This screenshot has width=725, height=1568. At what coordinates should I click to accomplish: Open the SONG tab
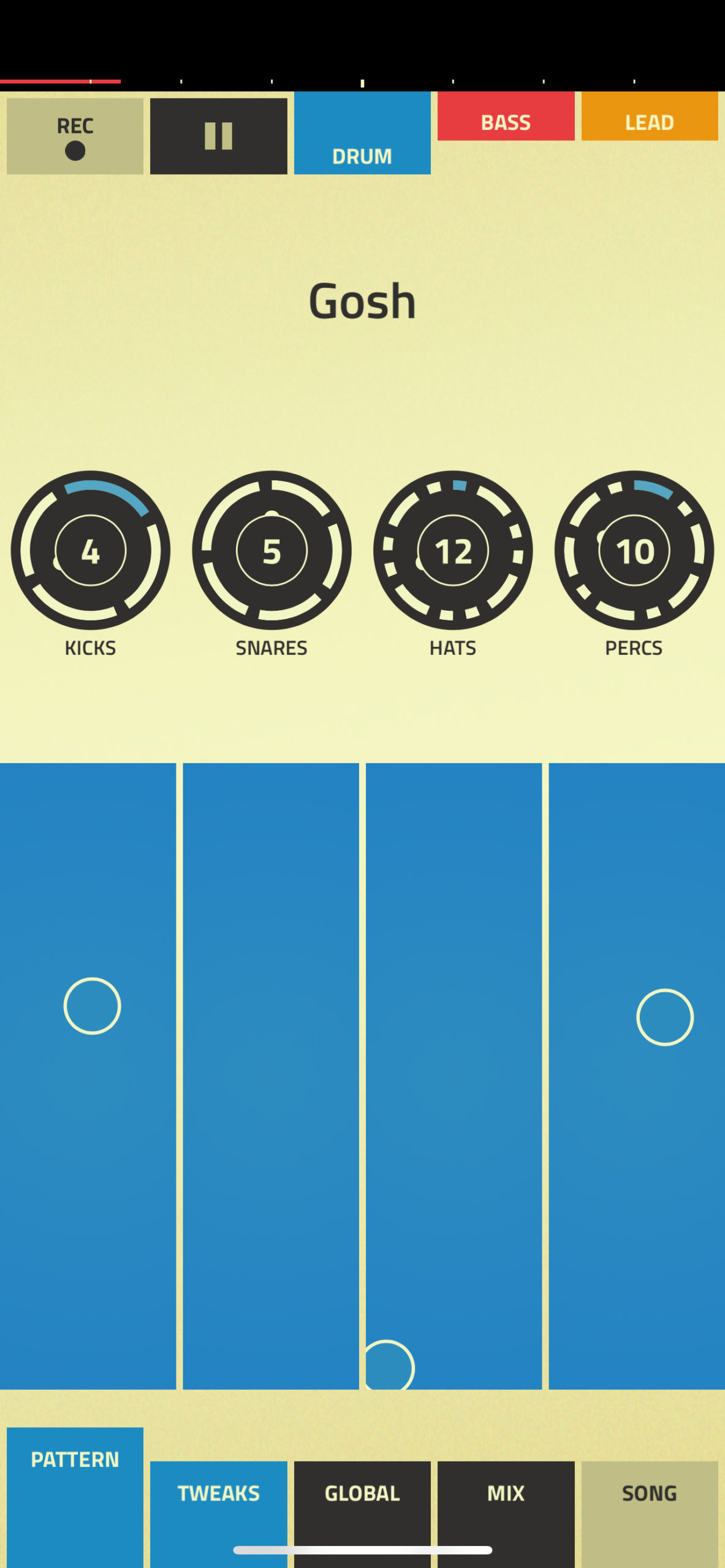tap(650, 1514)
